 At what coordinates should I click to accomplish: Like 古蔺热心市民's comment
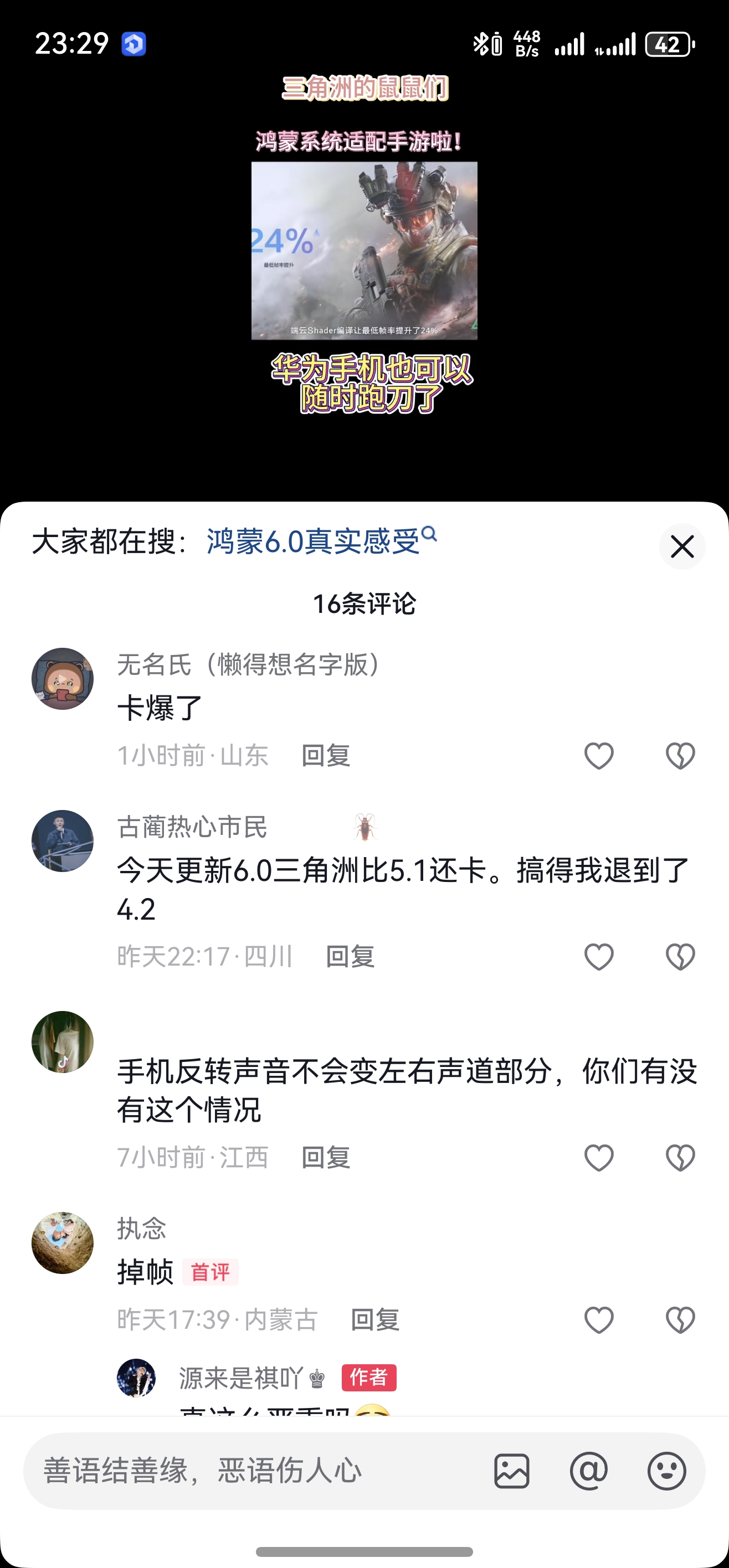pos(599,956)
